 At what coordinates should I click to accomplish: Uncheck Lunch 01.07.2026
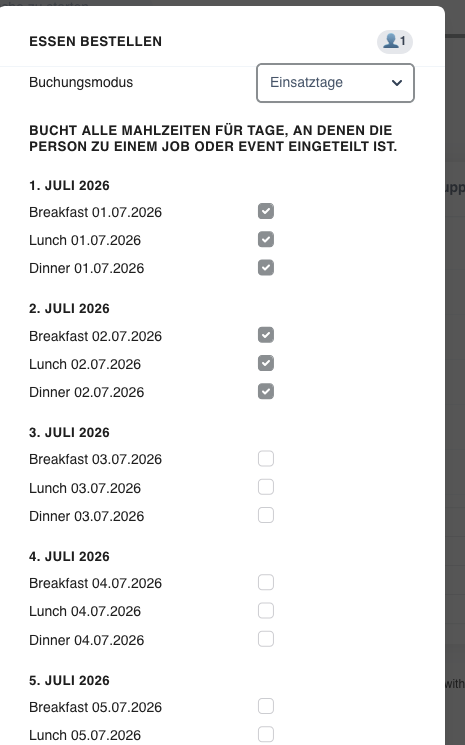(266, 239)
